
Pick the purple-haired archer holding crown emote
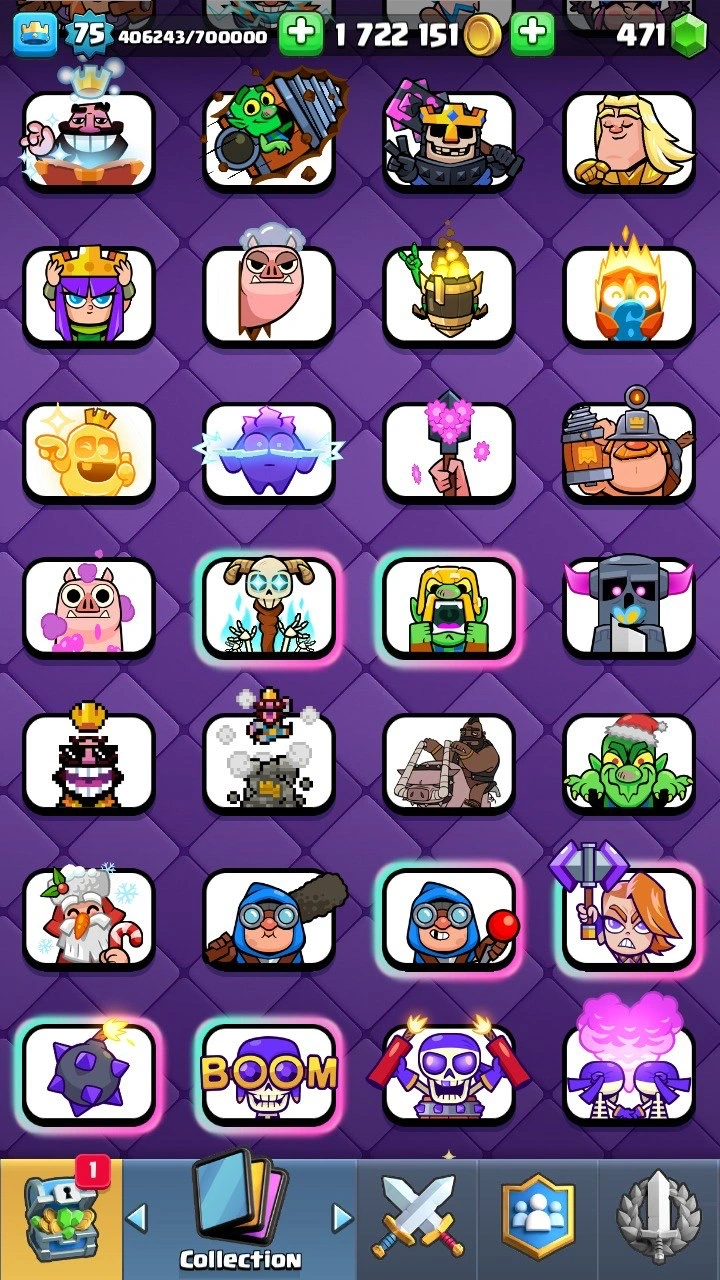tap(88, 295)
